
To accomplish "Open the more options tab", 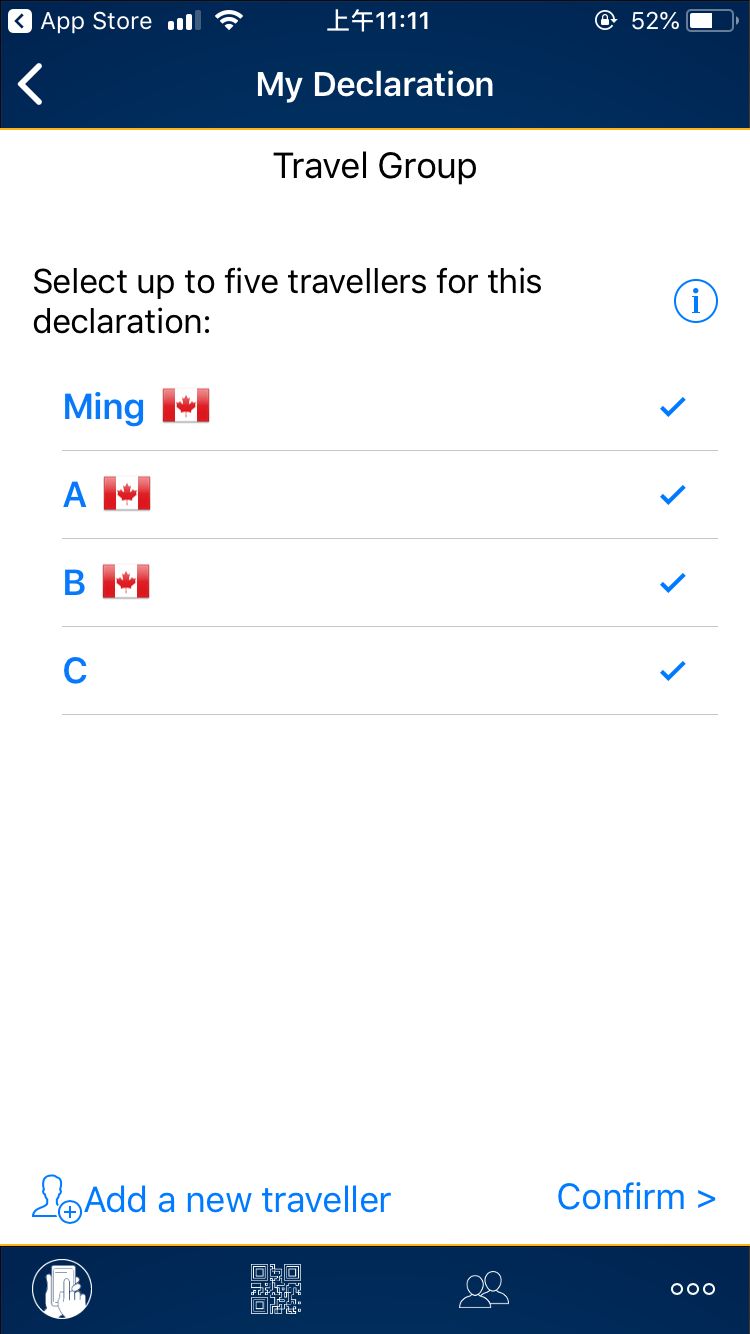I will click(693, 1289).
